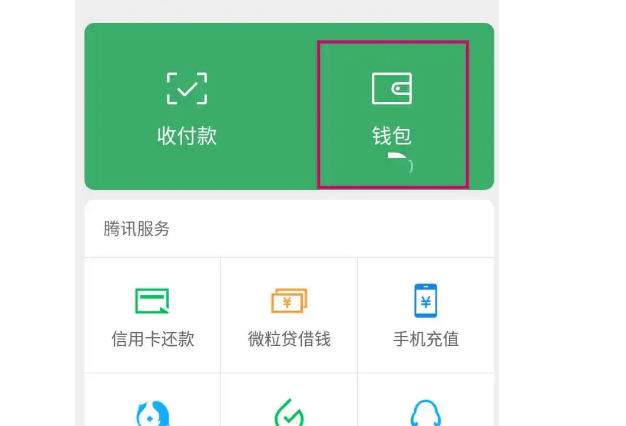Select 微粒贷借钱 service
The height and width of the screenshot is (426, 626).
289,316
